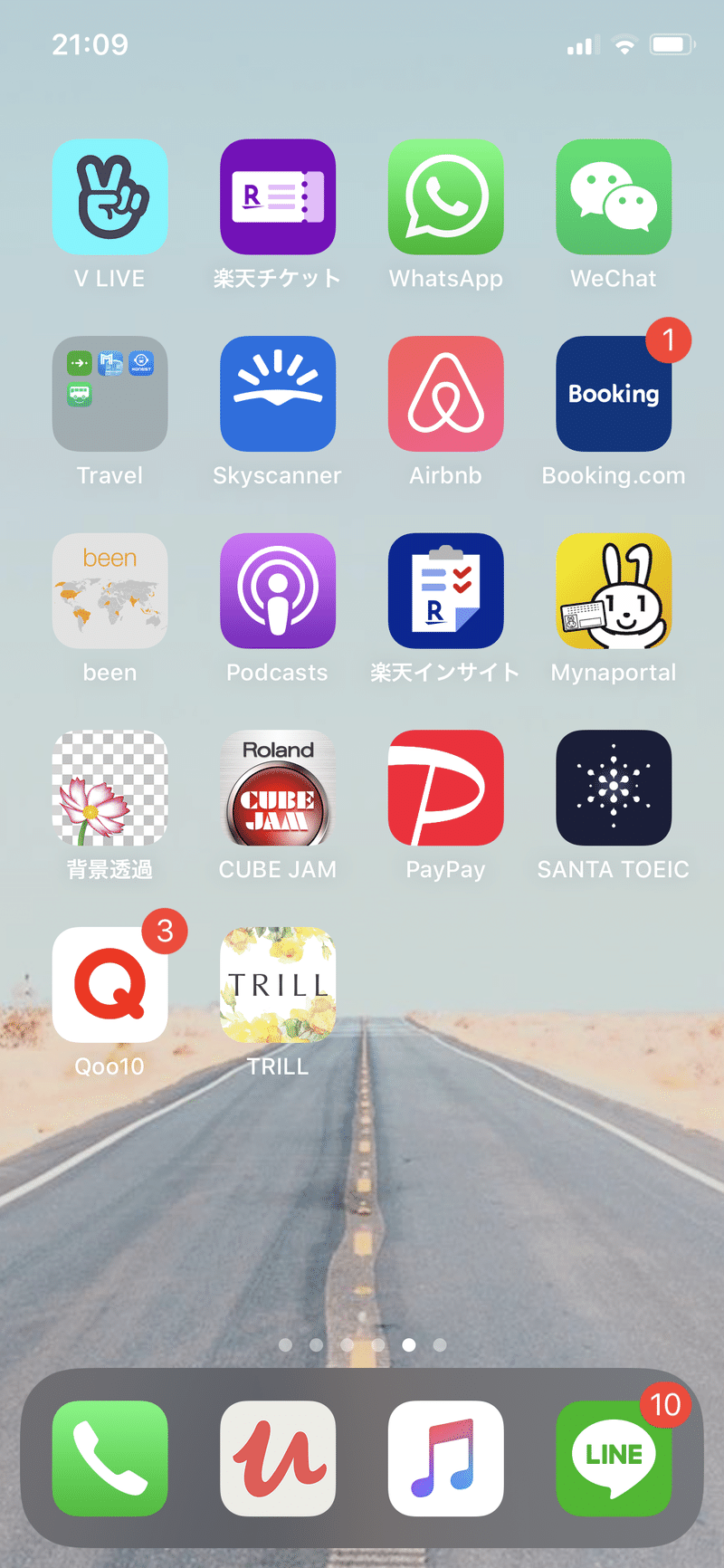Viewport: 724px width, 1568px height.
Task: Launch WhatsApp
Action: (x=445, y=196)
